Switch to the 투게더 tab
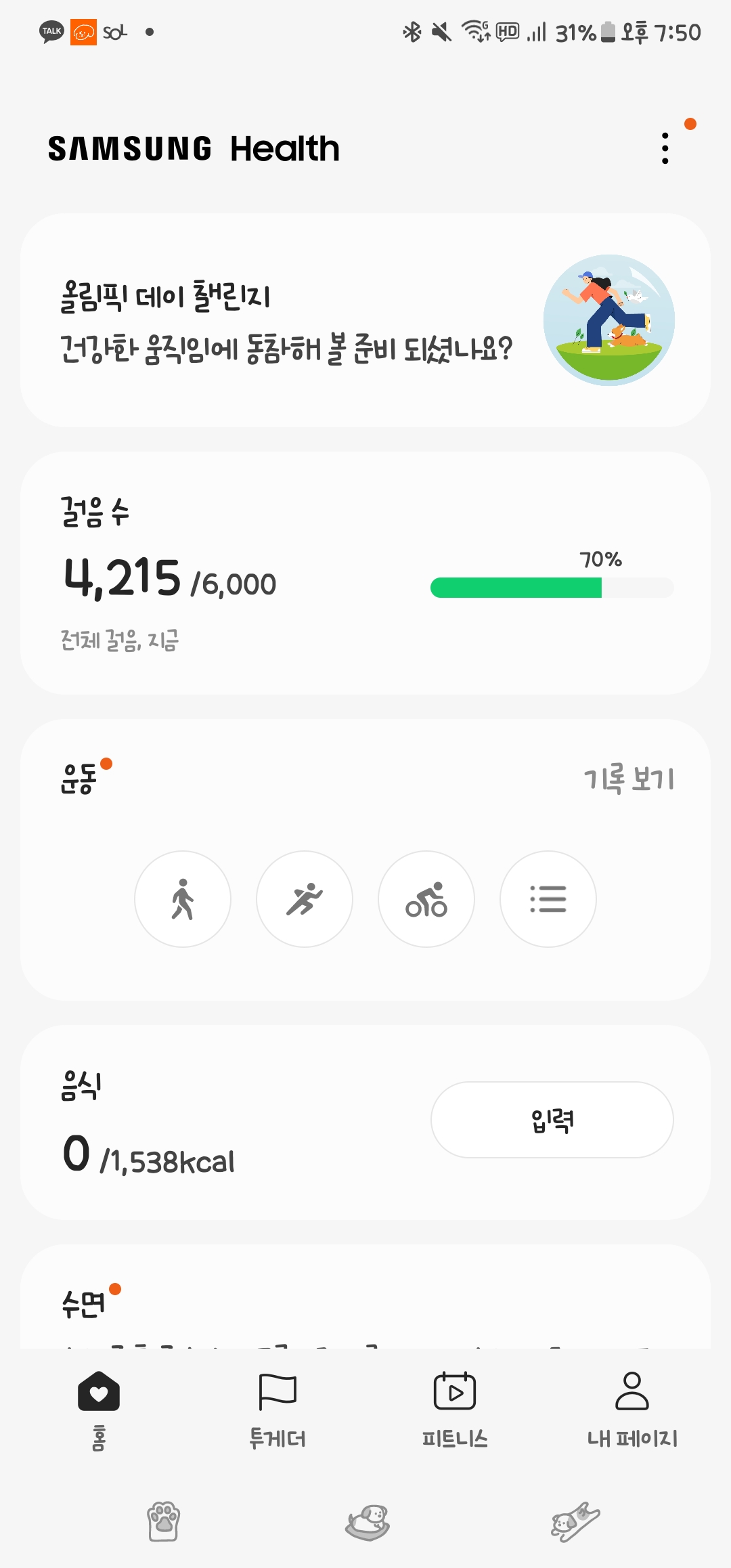Viewport: 731px width, 1568px height. 278,1408
